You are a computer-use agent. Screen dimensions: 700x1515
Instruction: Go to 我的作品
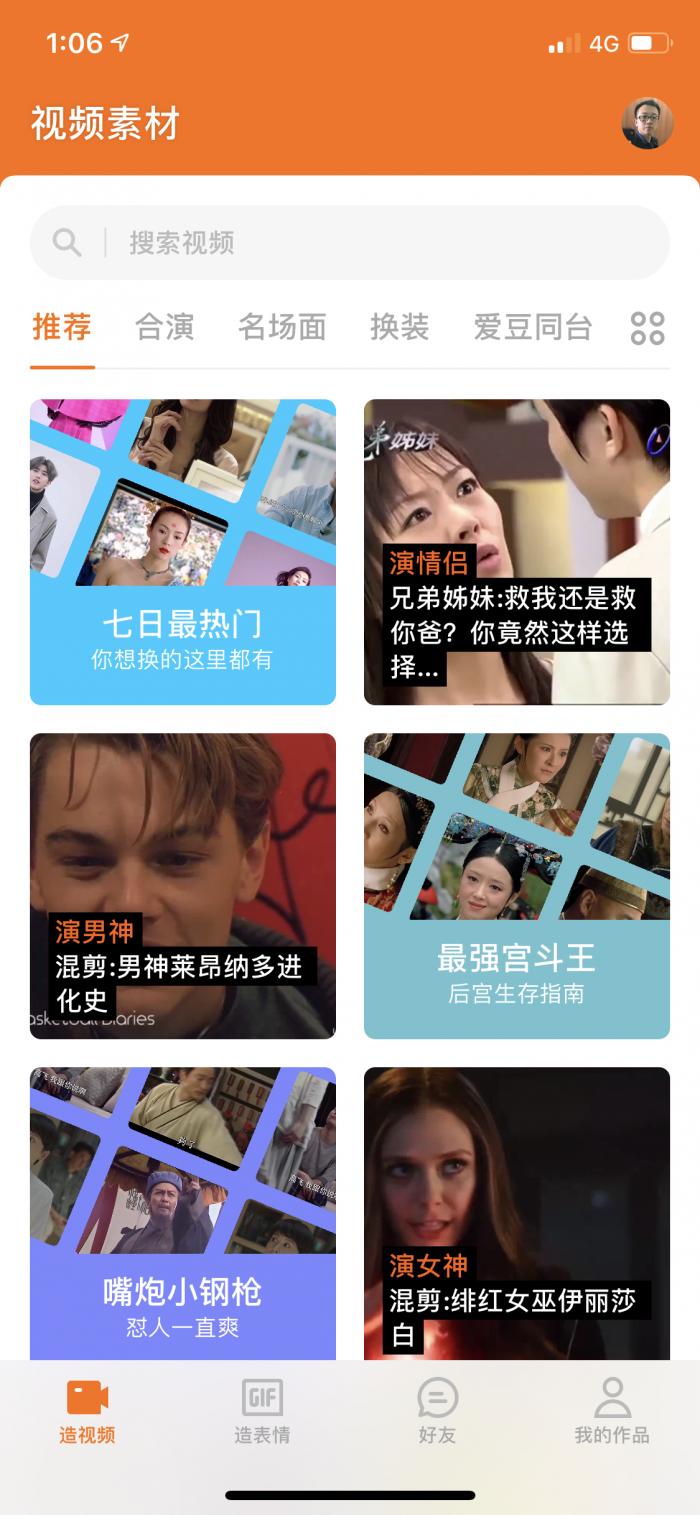(612, 1411)
